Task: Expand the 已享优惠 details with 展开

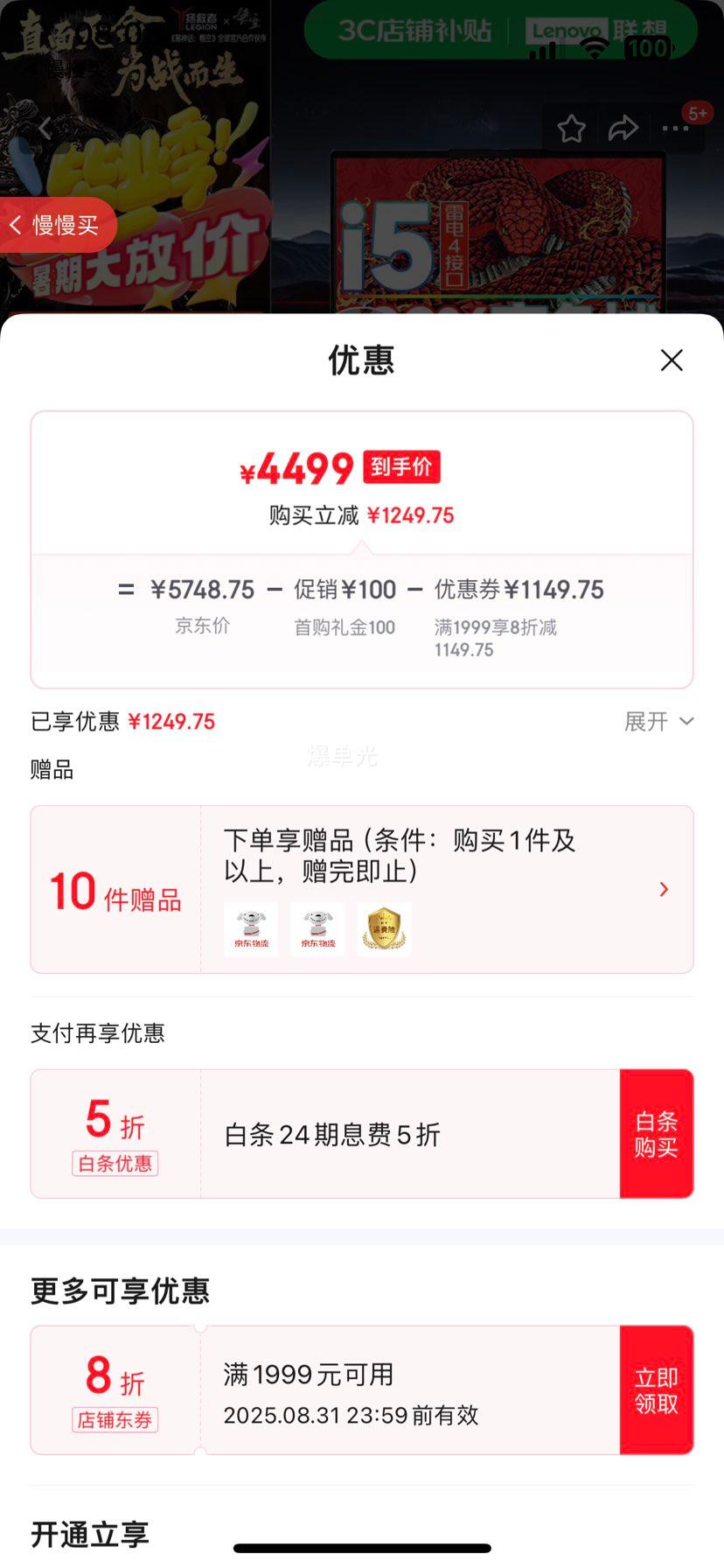Action: pos(658,722)
